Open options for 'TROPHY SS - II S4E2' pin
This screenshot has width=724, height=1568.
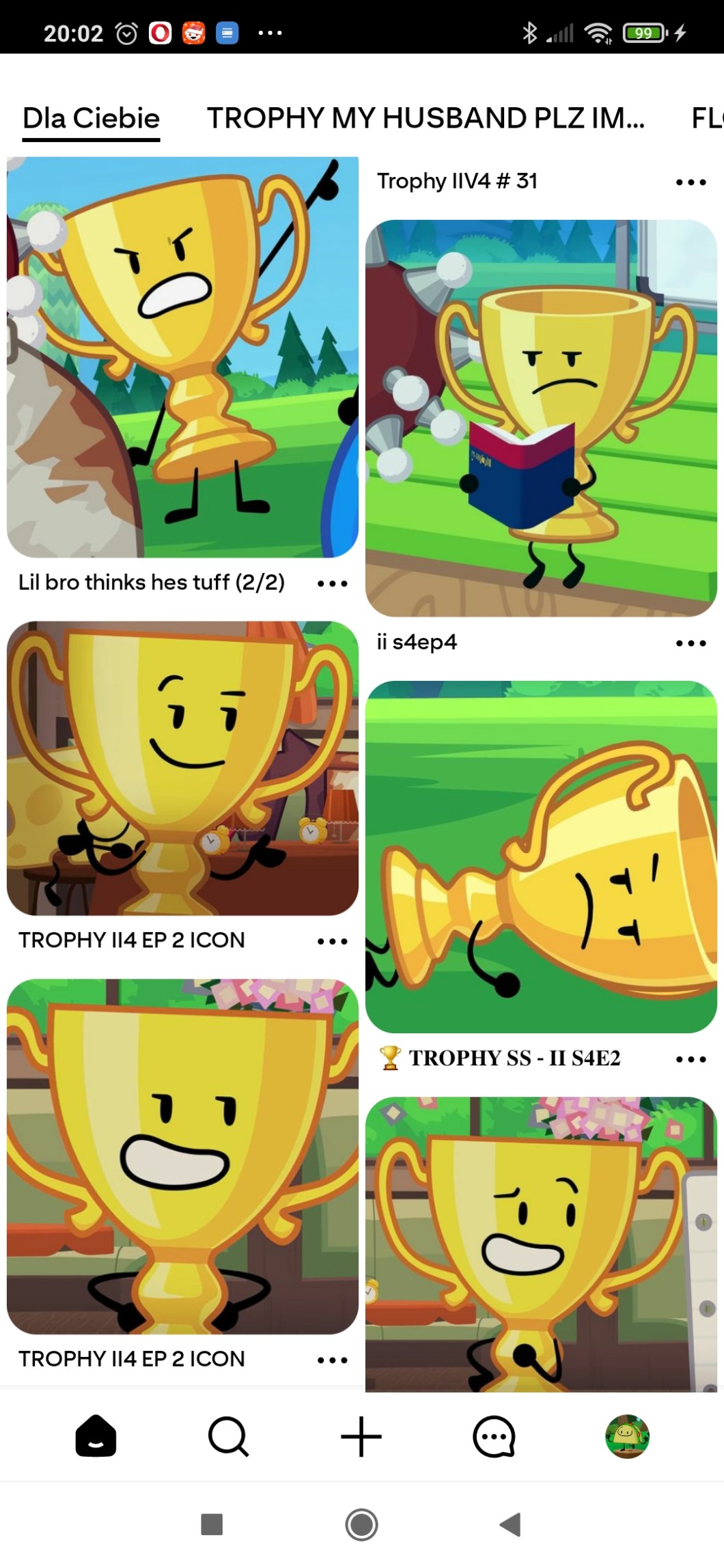click(691, 1059)
